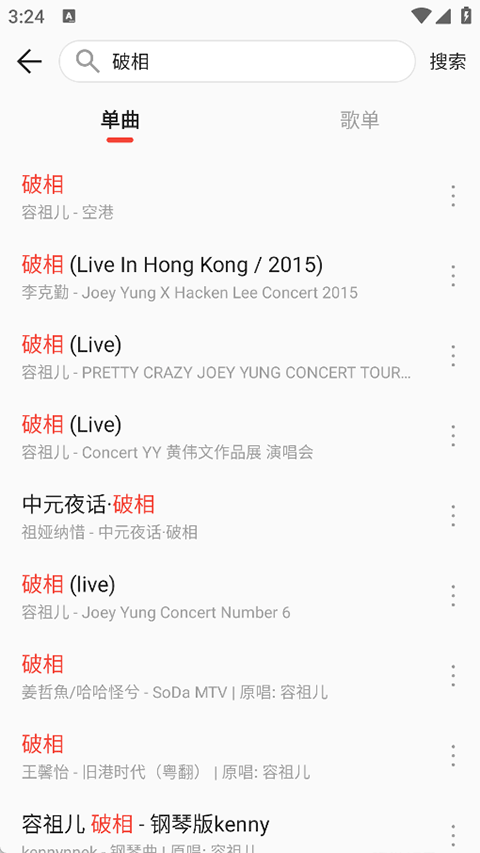
Task: Tap the 搜索 button
Action: [447, 61]
